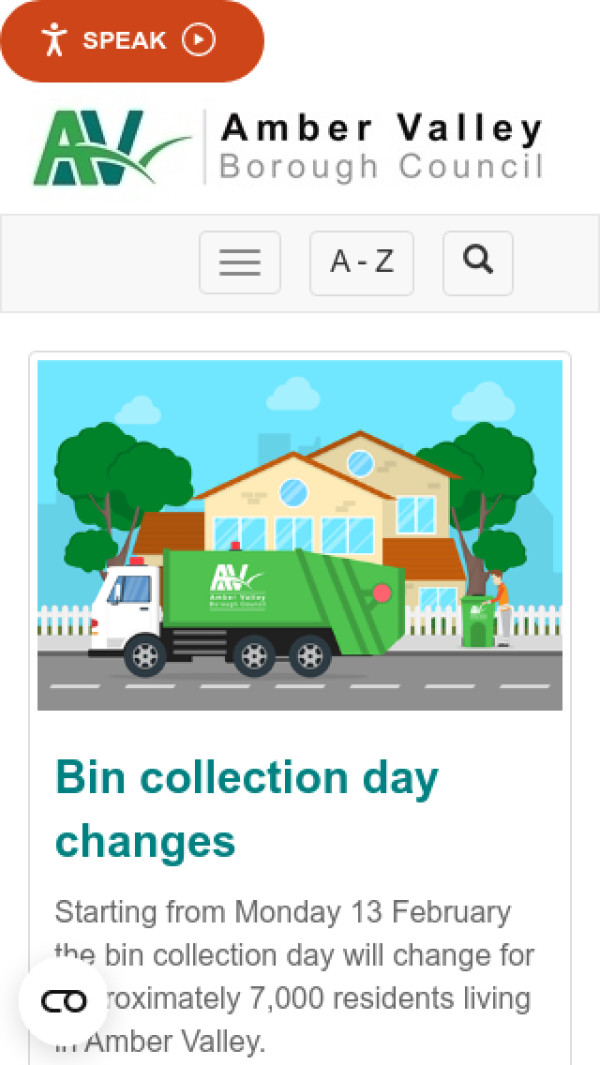Open the bin lorry image card
The width and height of the screenshot is (600, 1065).
tap(300, 535)
